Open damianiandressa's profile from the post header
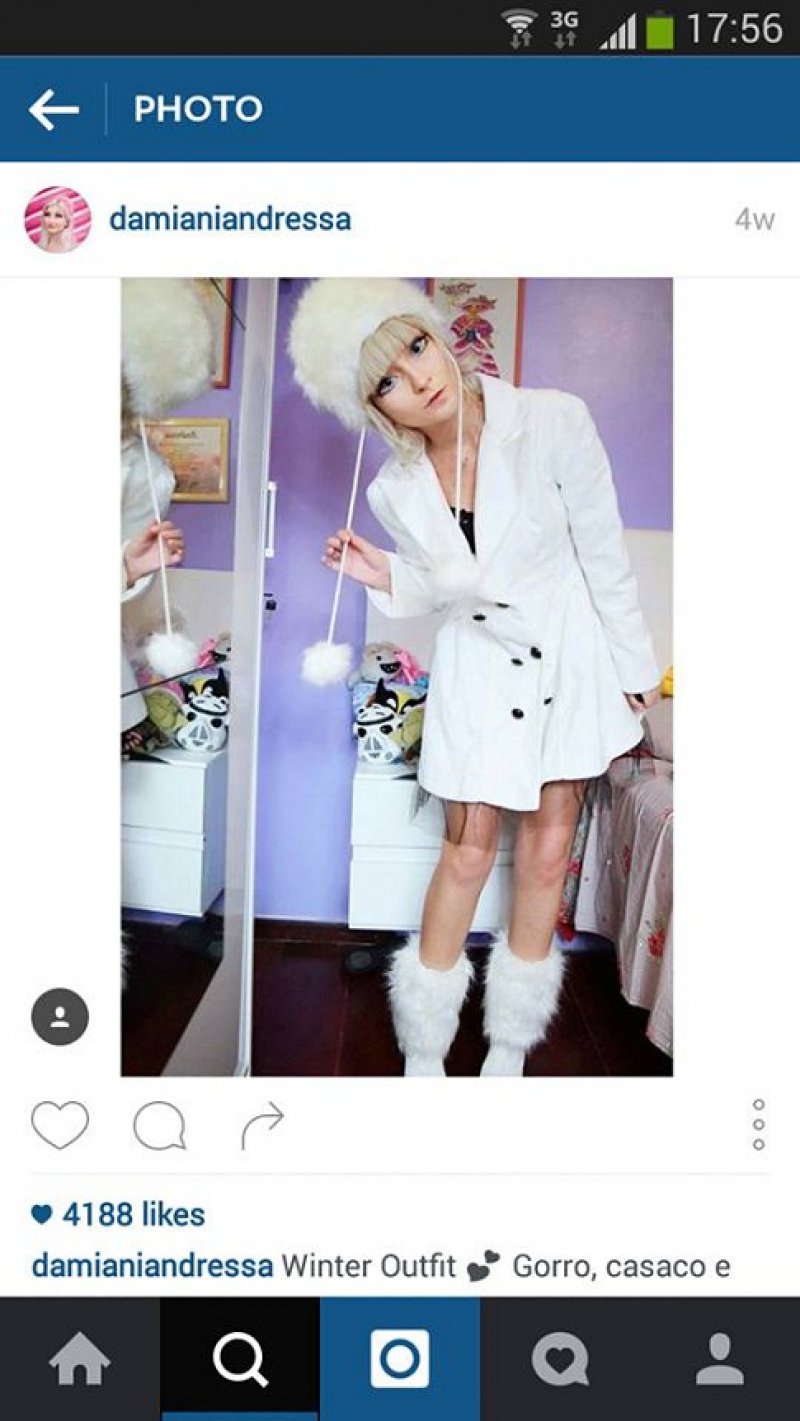This screenshot has width=800, height=1421. click(229, 219)
